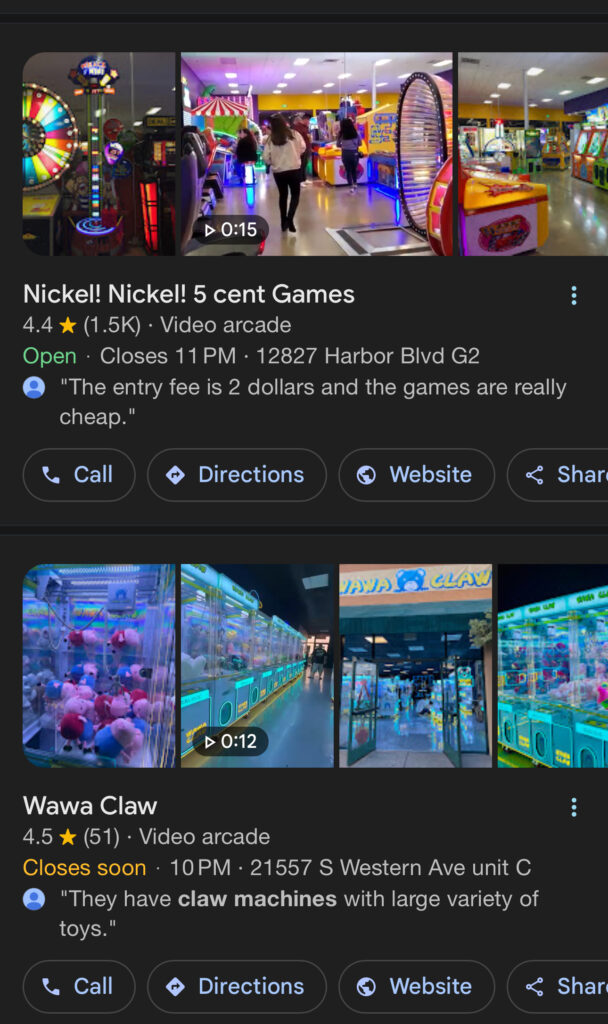Open Wawa Claw website
The width and height of the screenshot is (608, 1024).
point(416,986)
